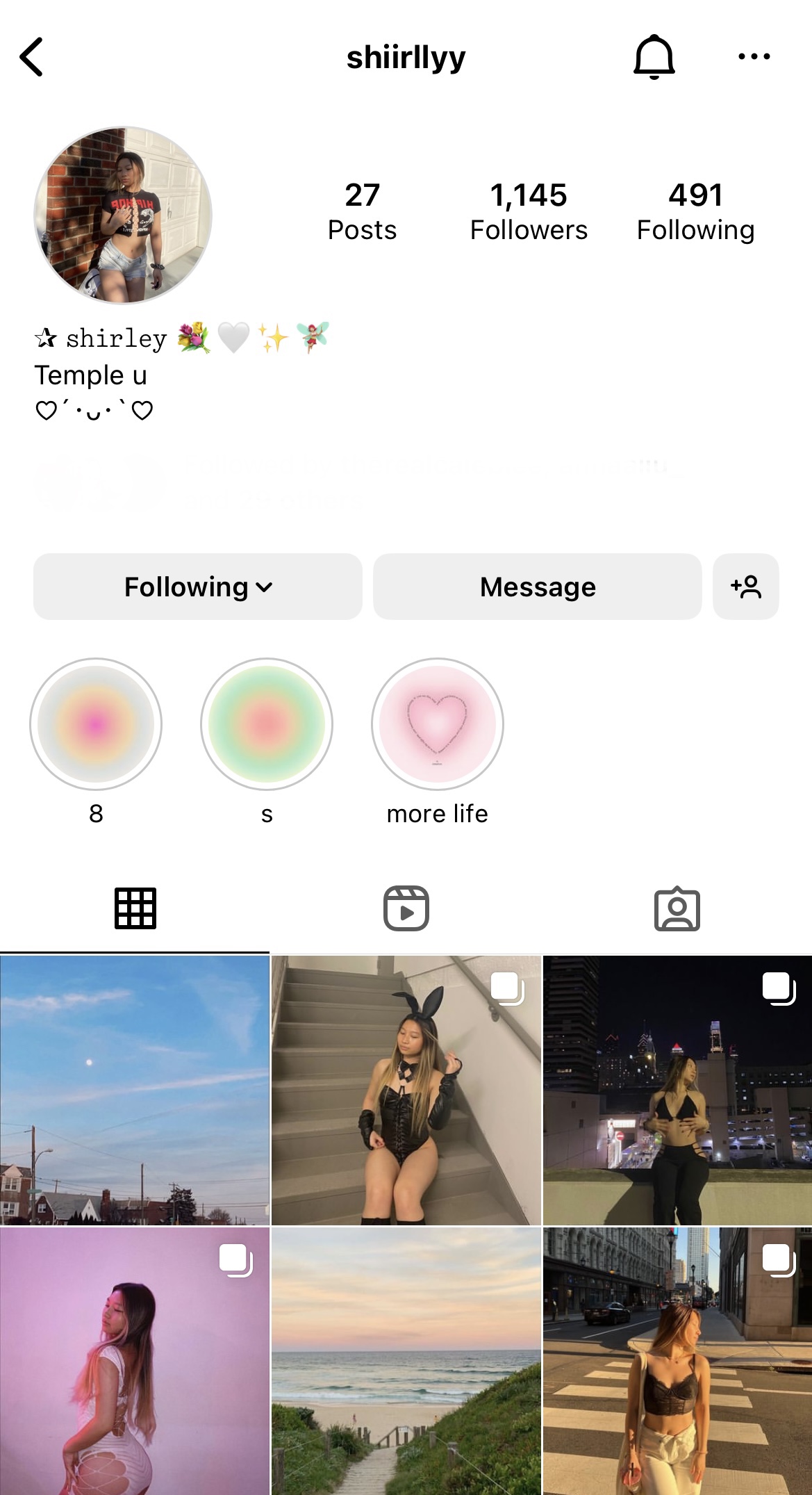Open the more life highlight
The height and width of the screenshot is (1495, 812).
(x=438, y=724)
